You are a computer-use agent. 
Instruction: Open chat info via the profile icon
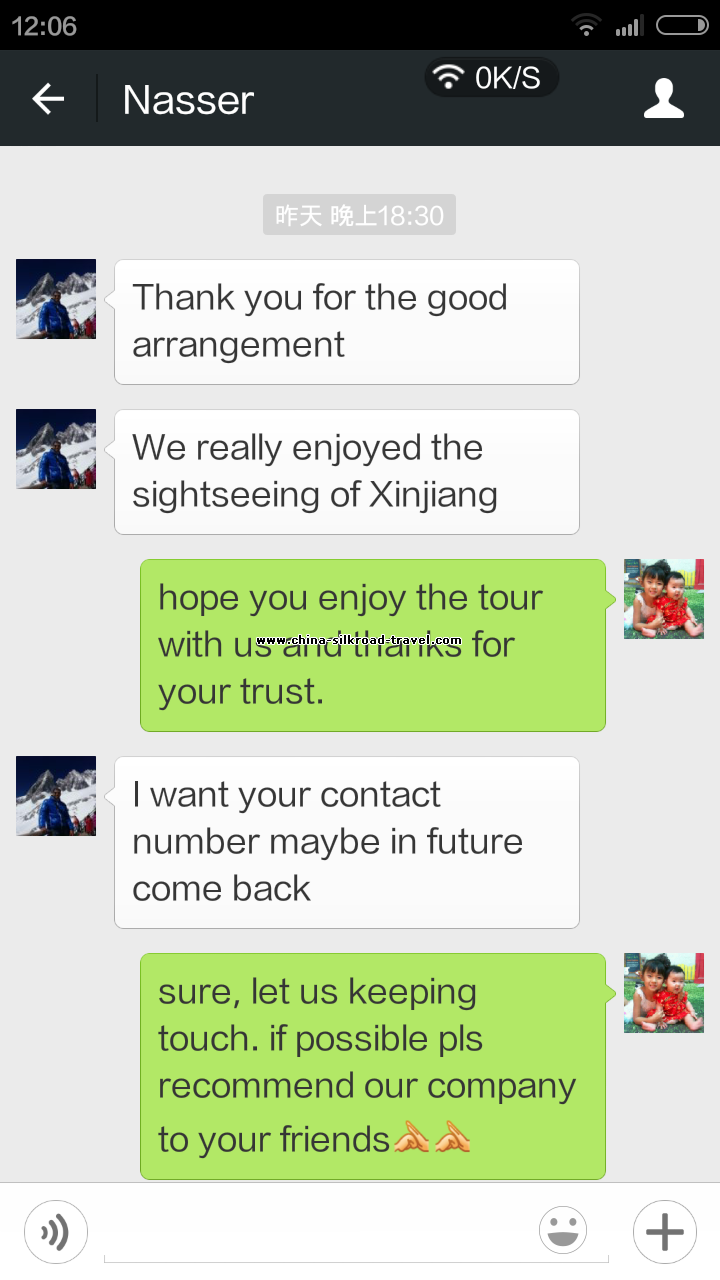pyautogui.click(x=663, y=99)
